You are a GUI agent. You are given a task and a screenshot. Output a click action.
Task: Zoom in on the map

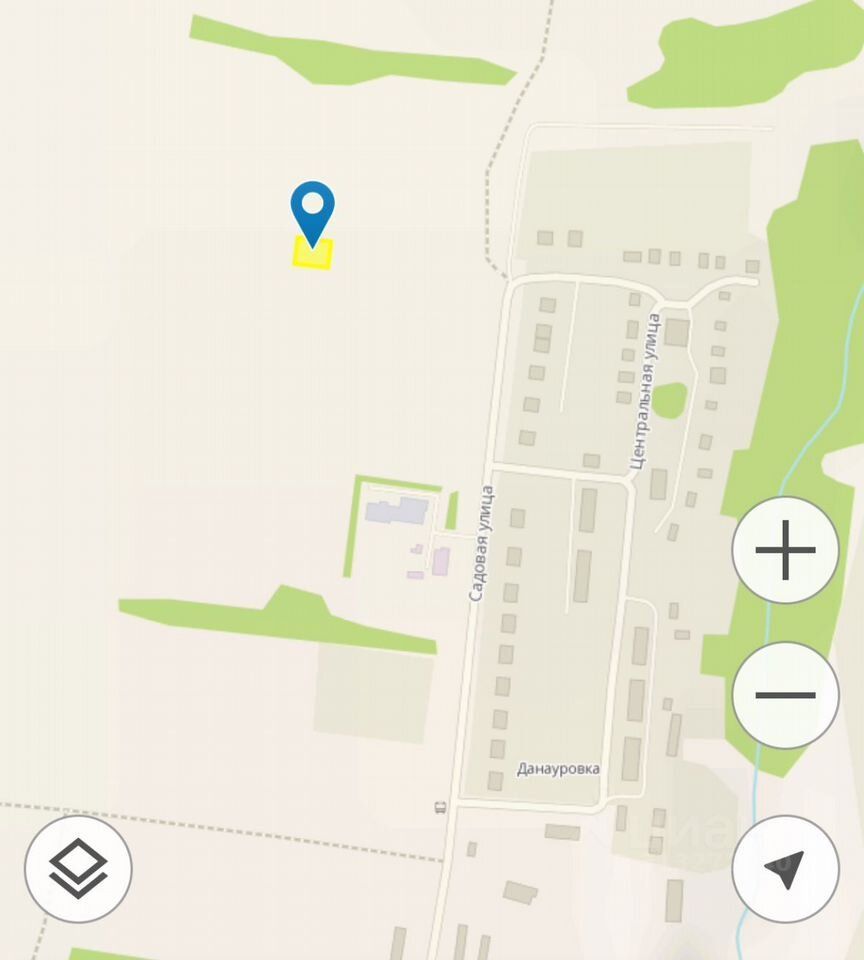[785, 550]
